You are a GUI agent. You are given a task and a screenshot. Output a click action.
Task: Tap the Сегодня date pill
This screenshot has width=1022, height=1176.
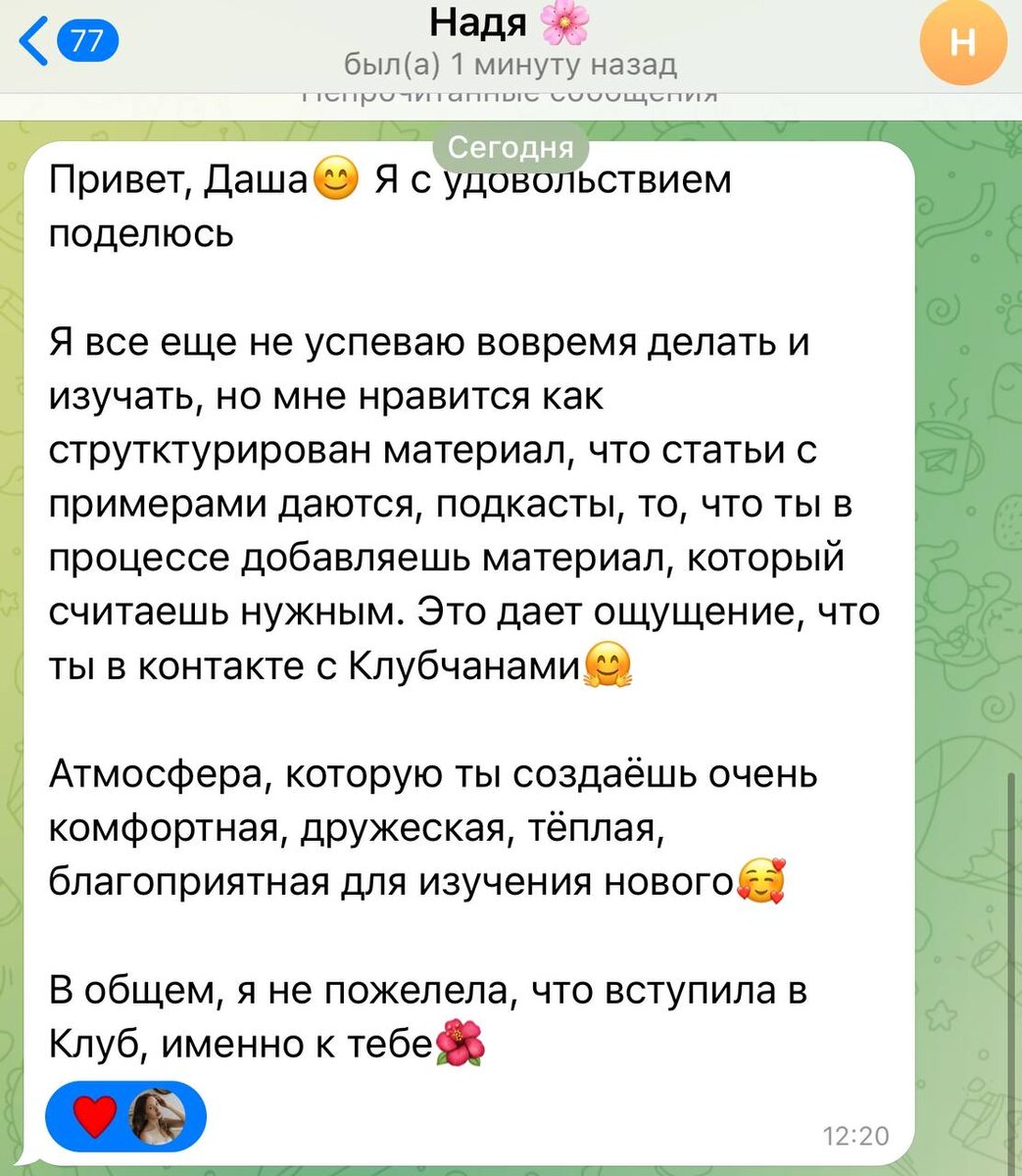(x=511, y=147)
